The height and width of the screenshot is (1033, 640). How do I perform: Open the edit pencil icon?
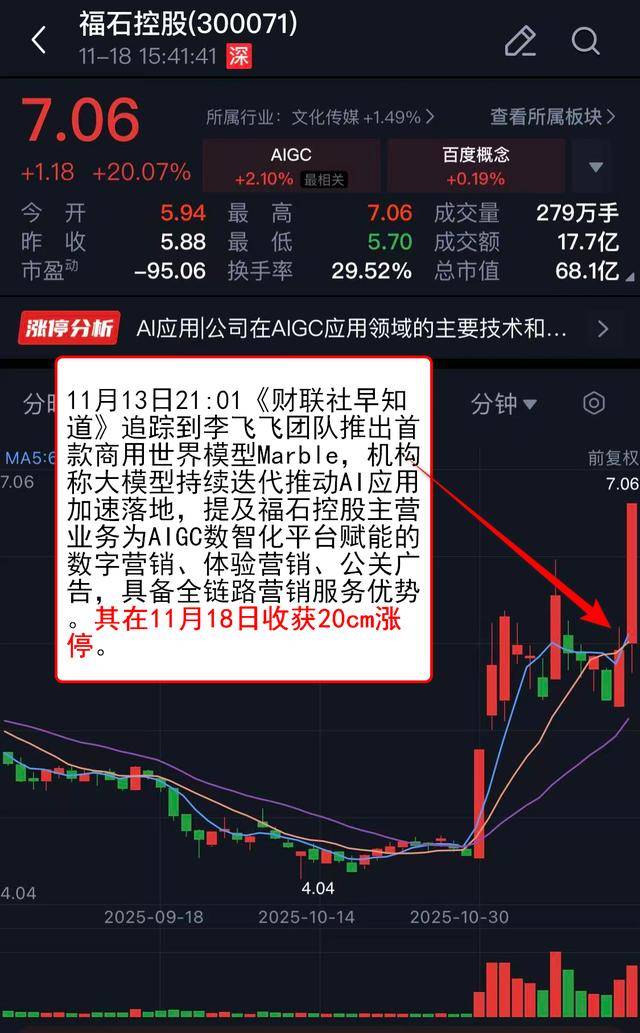(520, 41)
